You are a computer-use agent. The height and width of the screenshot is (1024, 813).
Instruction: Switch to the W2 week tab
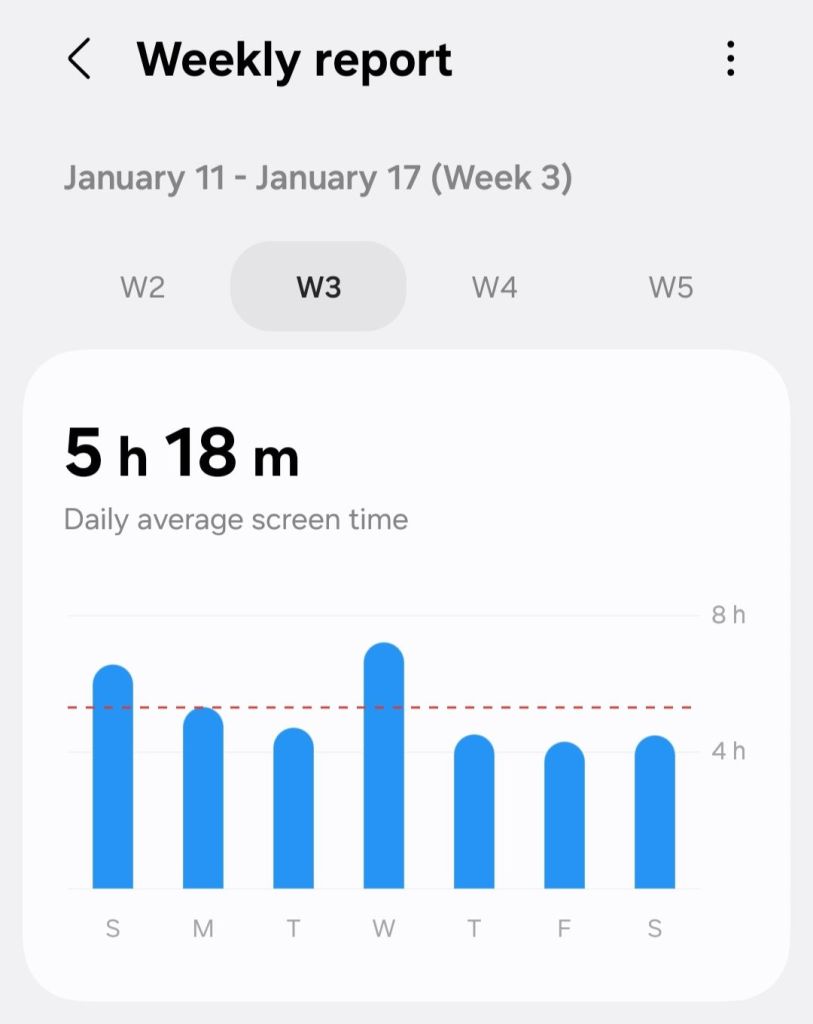tap(142, 288)
